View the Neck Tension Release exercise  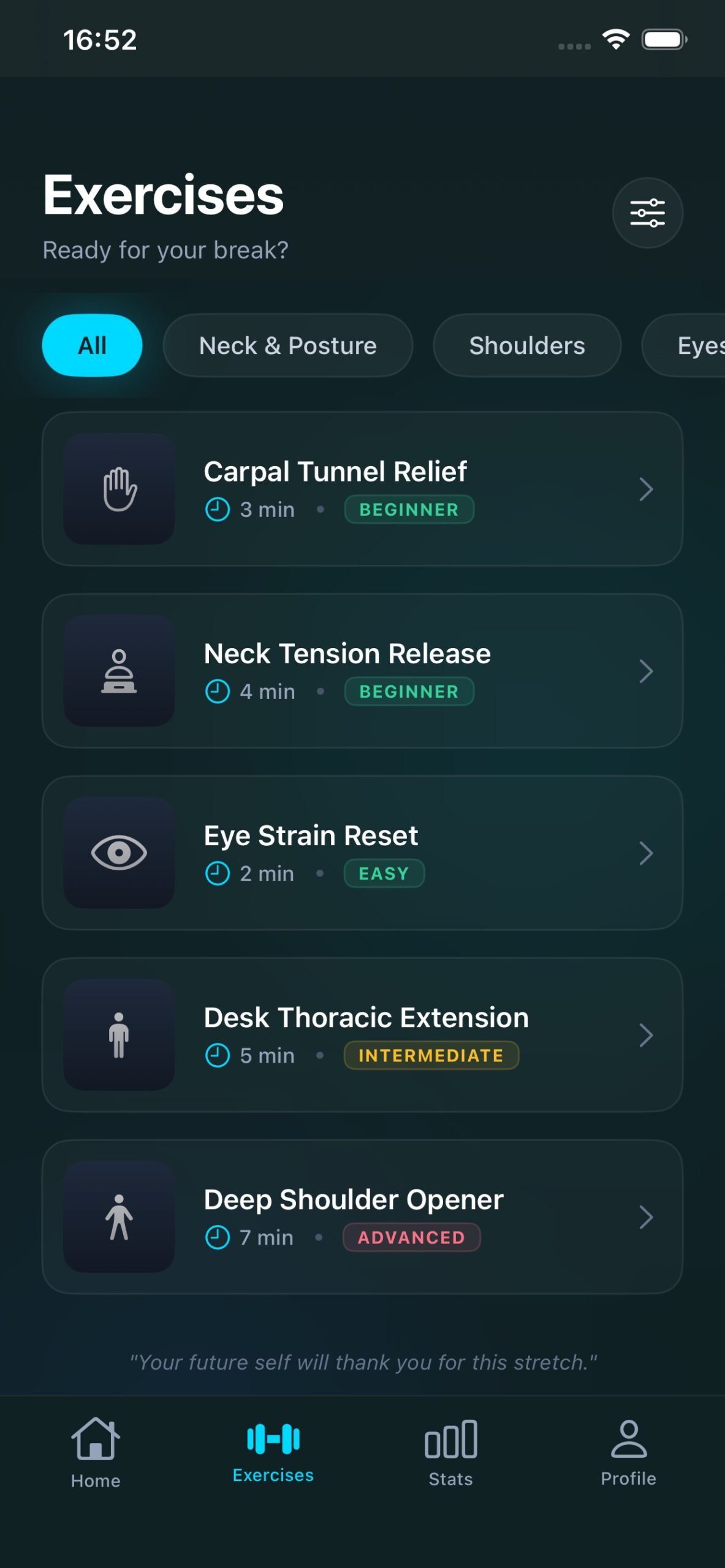tap(362, 671)
